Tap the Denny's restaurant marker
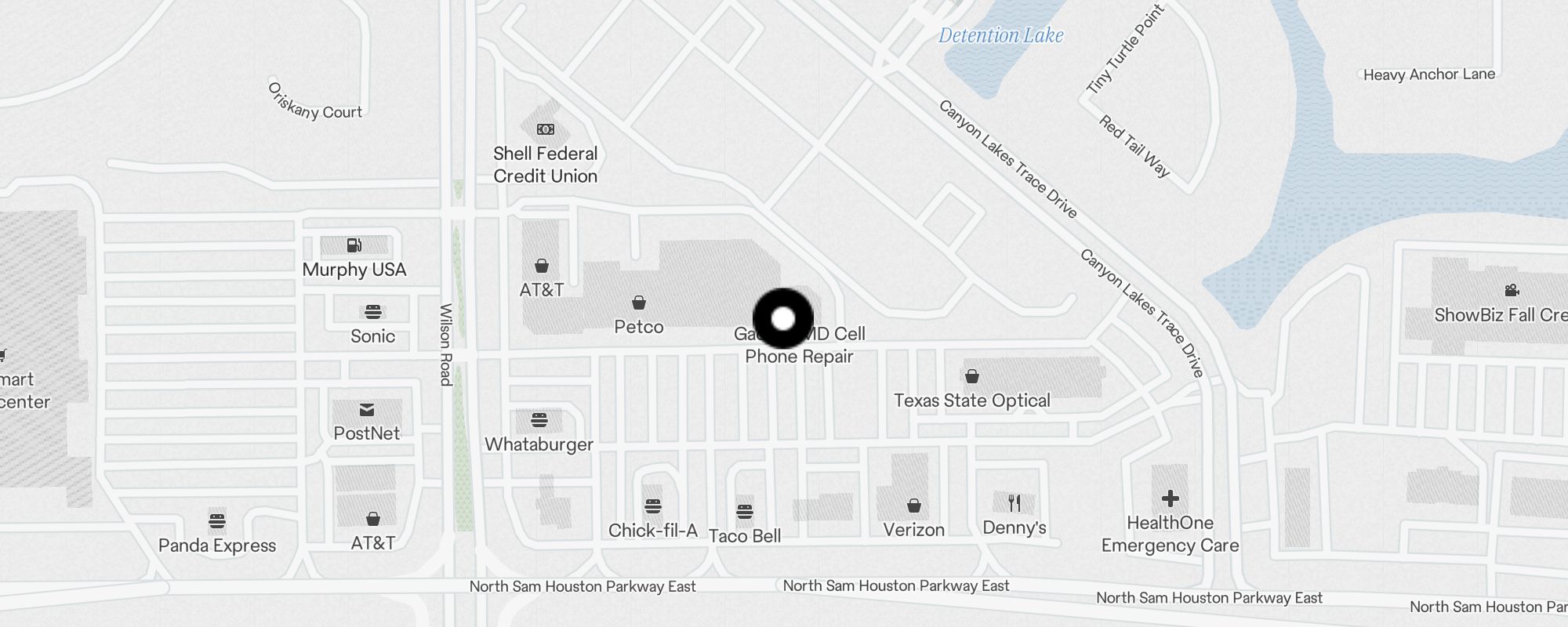This screenshot has height=627, width=1568. point(1014,503)
